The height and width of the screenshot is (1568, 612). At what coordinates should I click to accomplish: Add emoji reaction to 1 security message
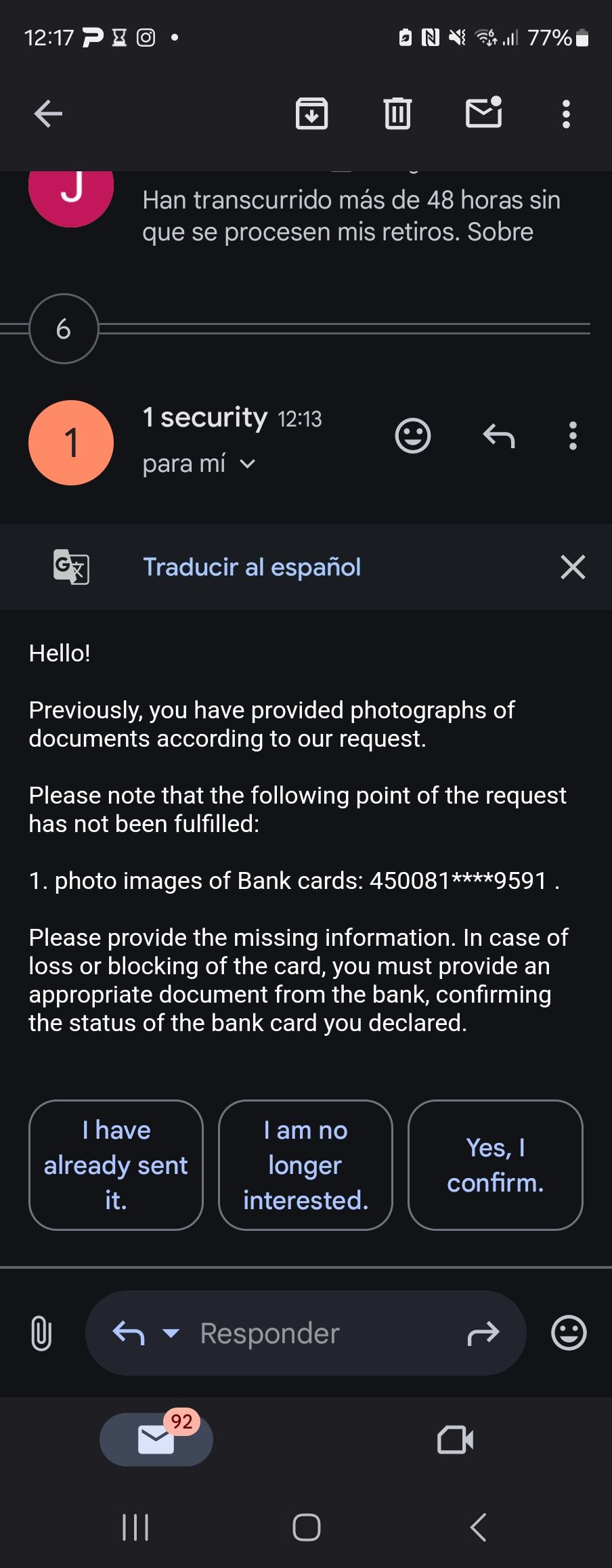(x=412, y=436)
